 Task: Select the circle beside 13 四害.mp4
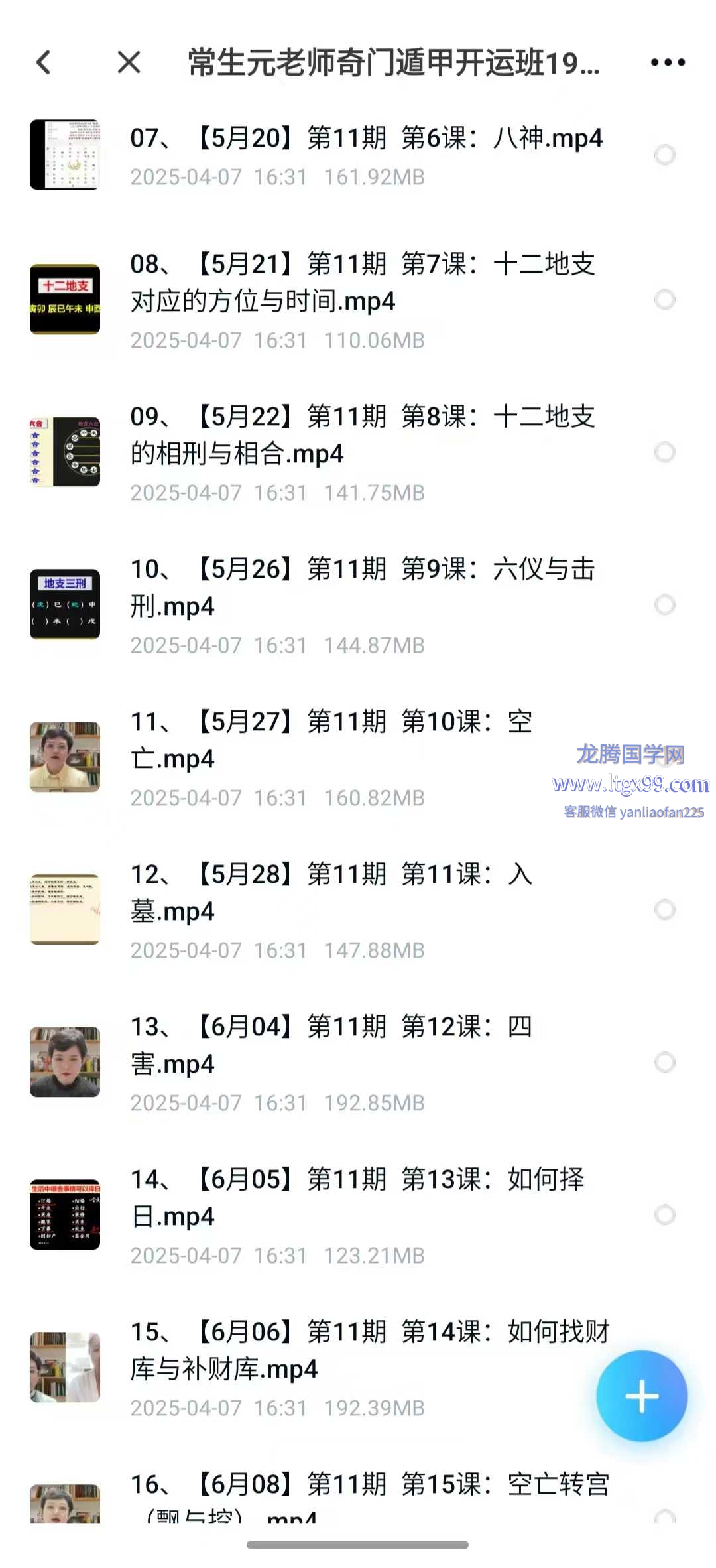[664, 1063]
